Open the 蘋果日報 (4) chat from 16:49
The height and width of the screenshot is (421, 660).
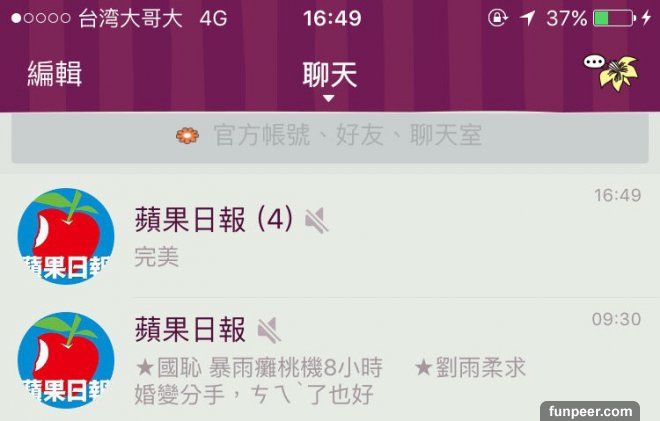(330, 236)
